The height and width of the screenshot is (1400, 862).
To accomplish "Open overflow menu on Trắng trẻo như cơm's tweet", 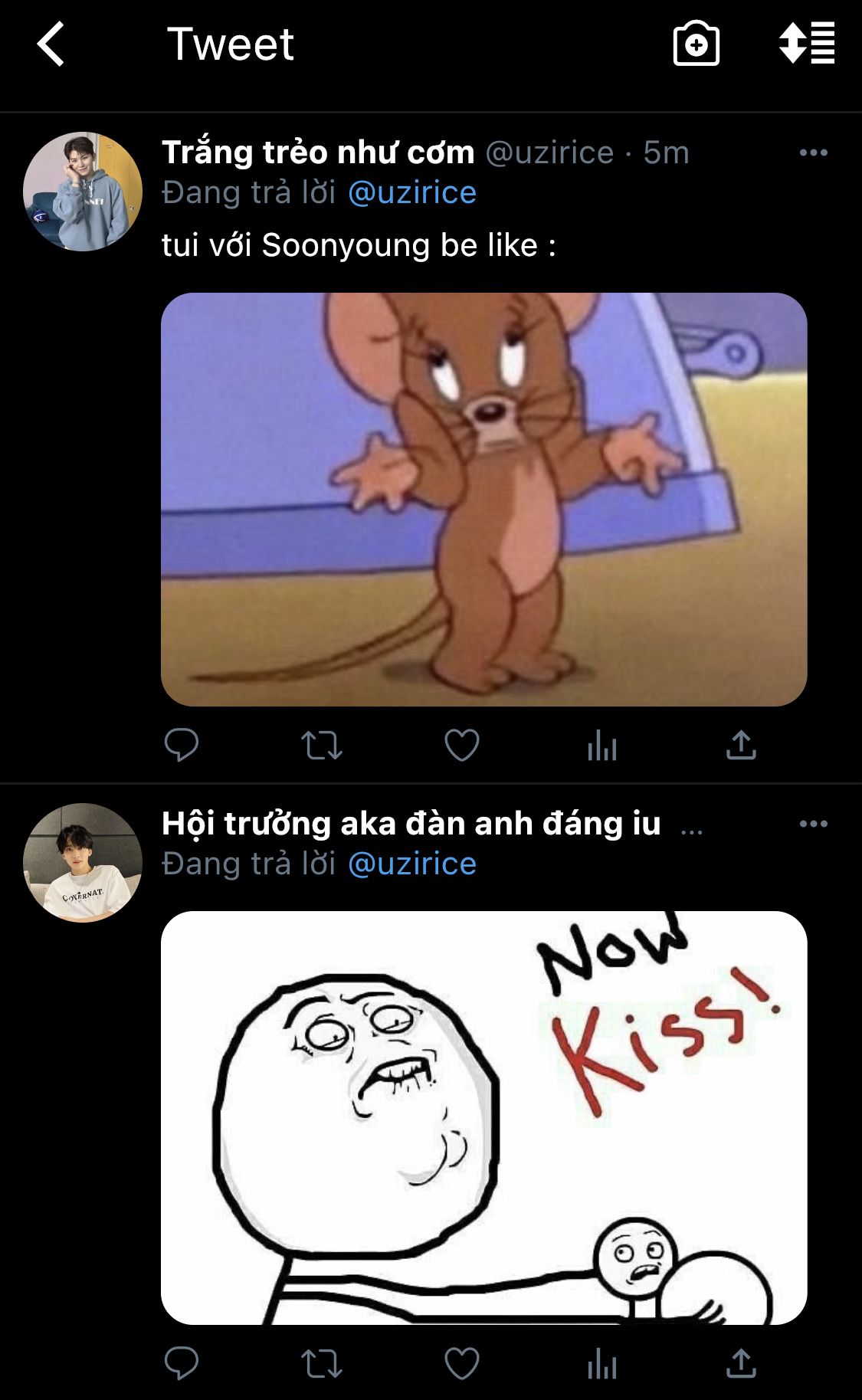I will [x=813, y=152].
